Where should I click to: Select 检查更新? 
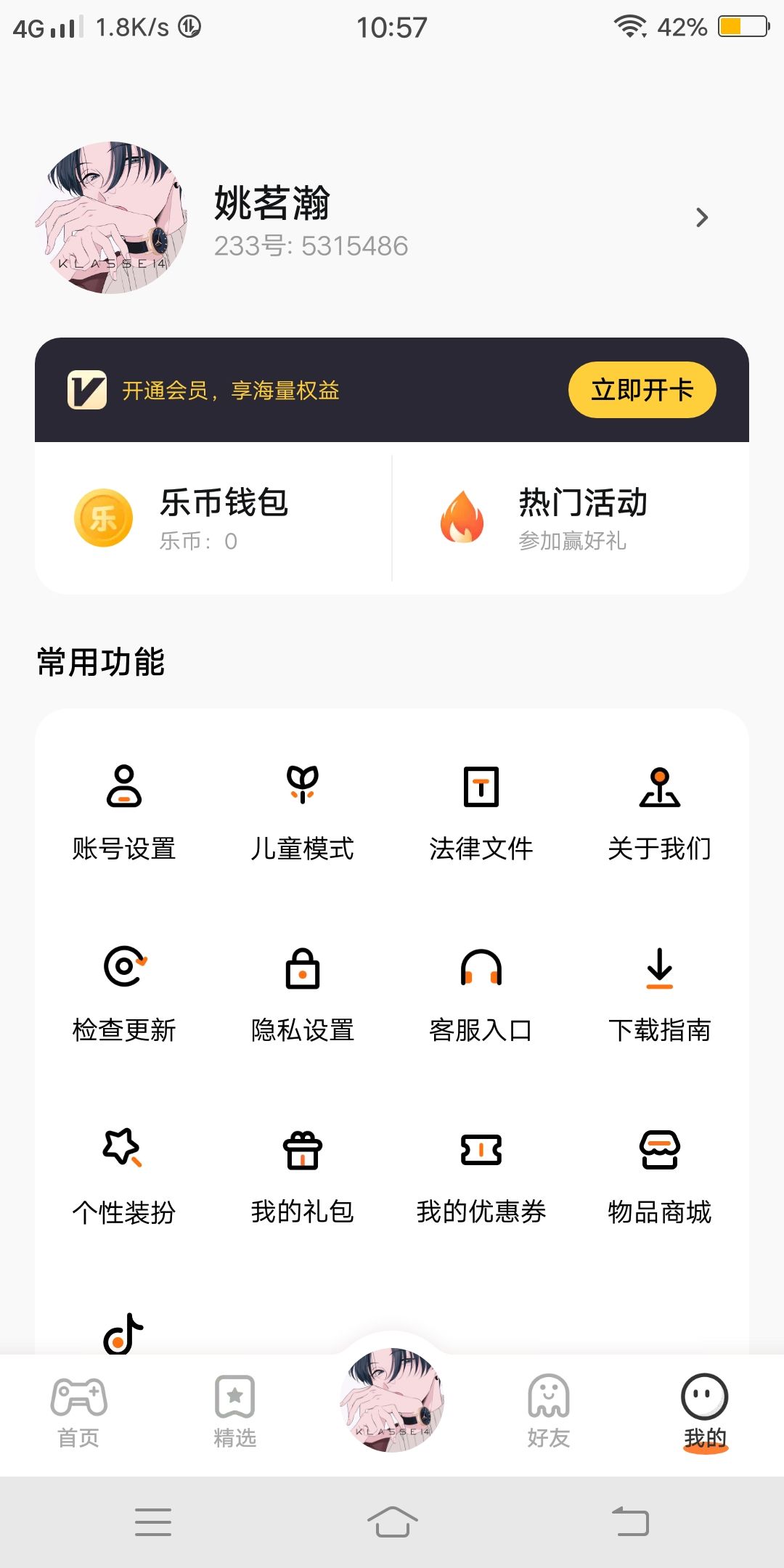click(124, 995)
